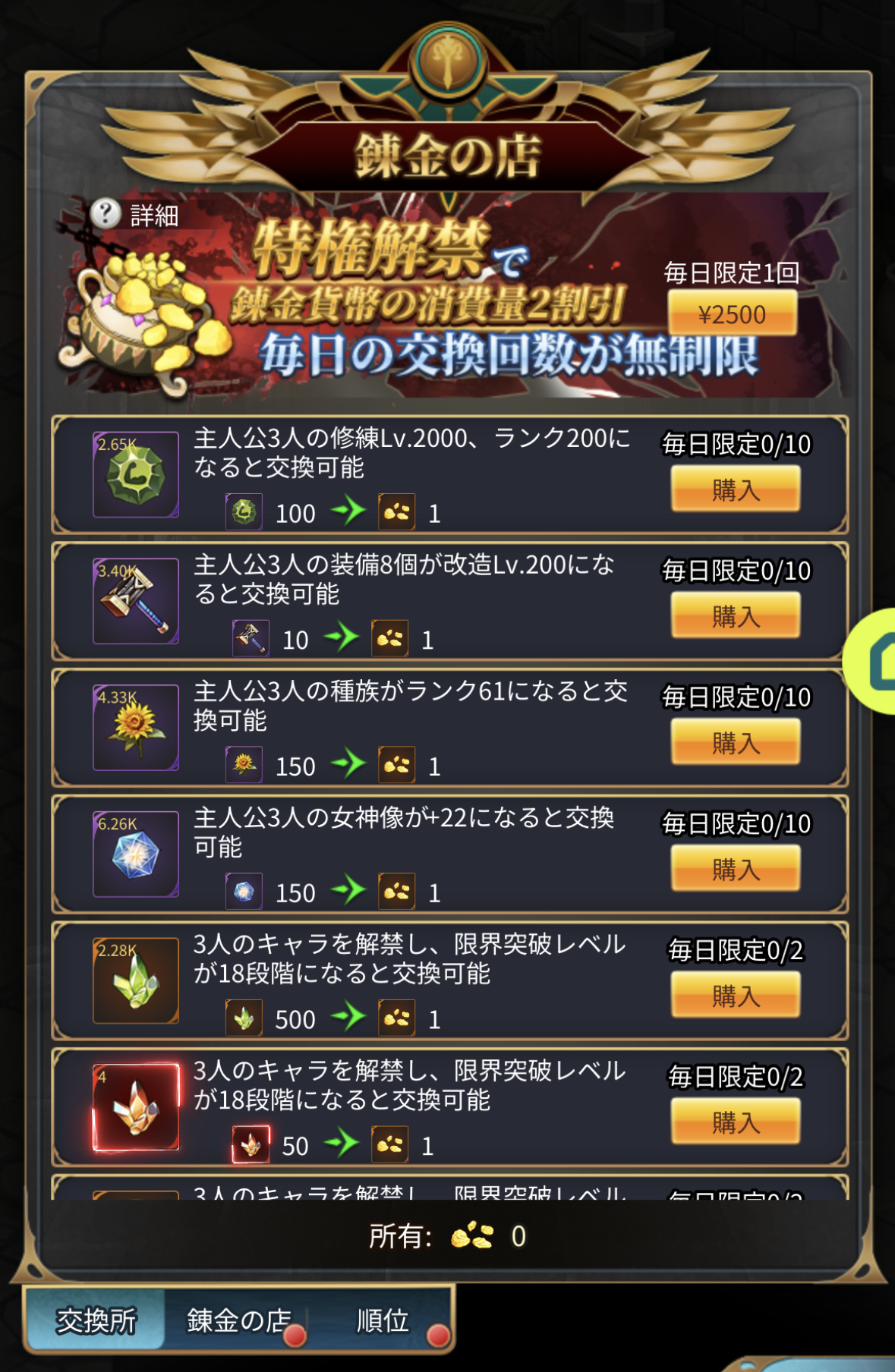This screenshot has width=895, height=1372.
Task: Tap 購入 for the 女神像+22 exchange
Action: click(x=735, y=869)
